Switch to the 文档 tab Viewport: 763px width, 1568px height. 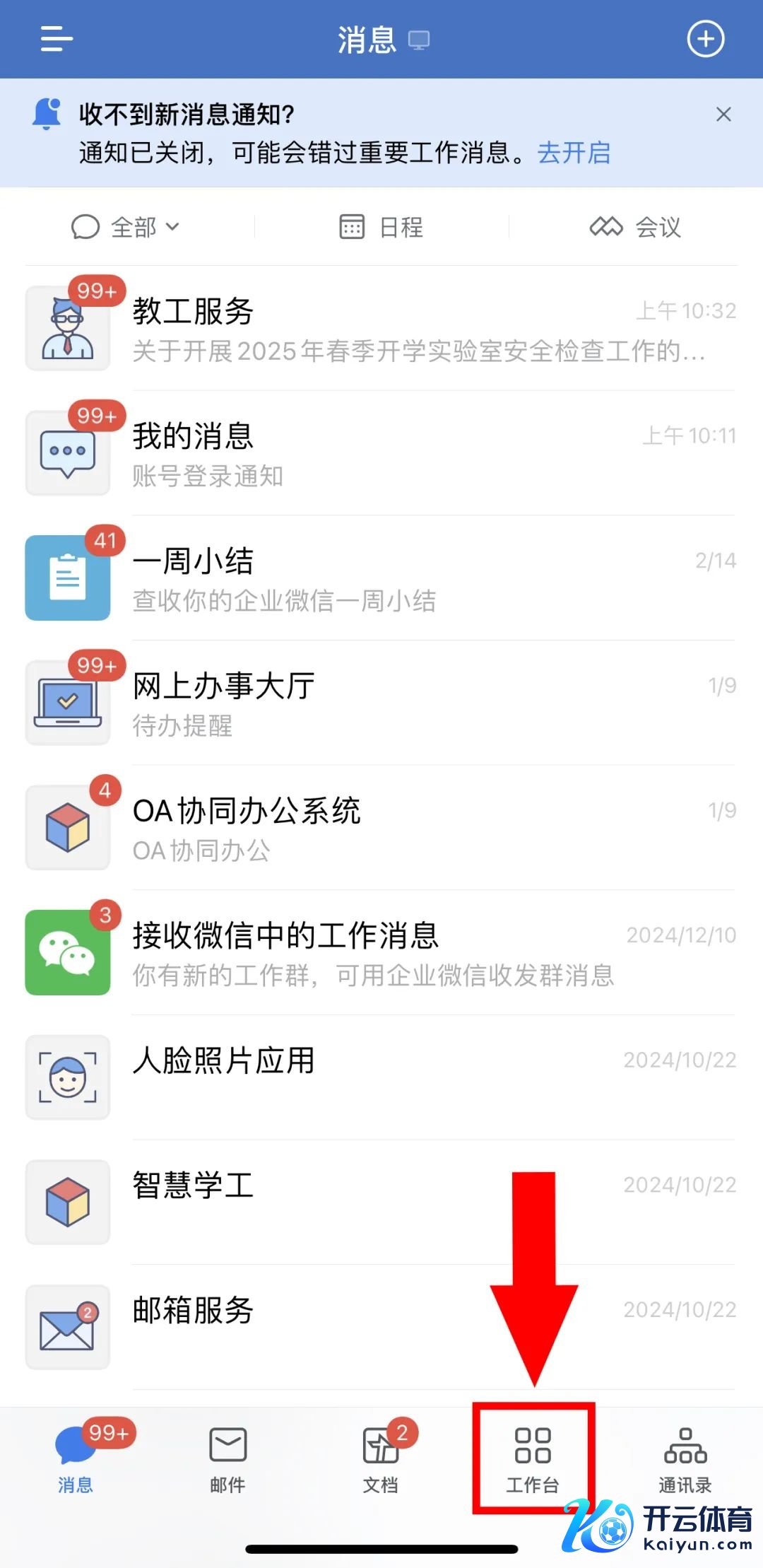click(381, 1459)
